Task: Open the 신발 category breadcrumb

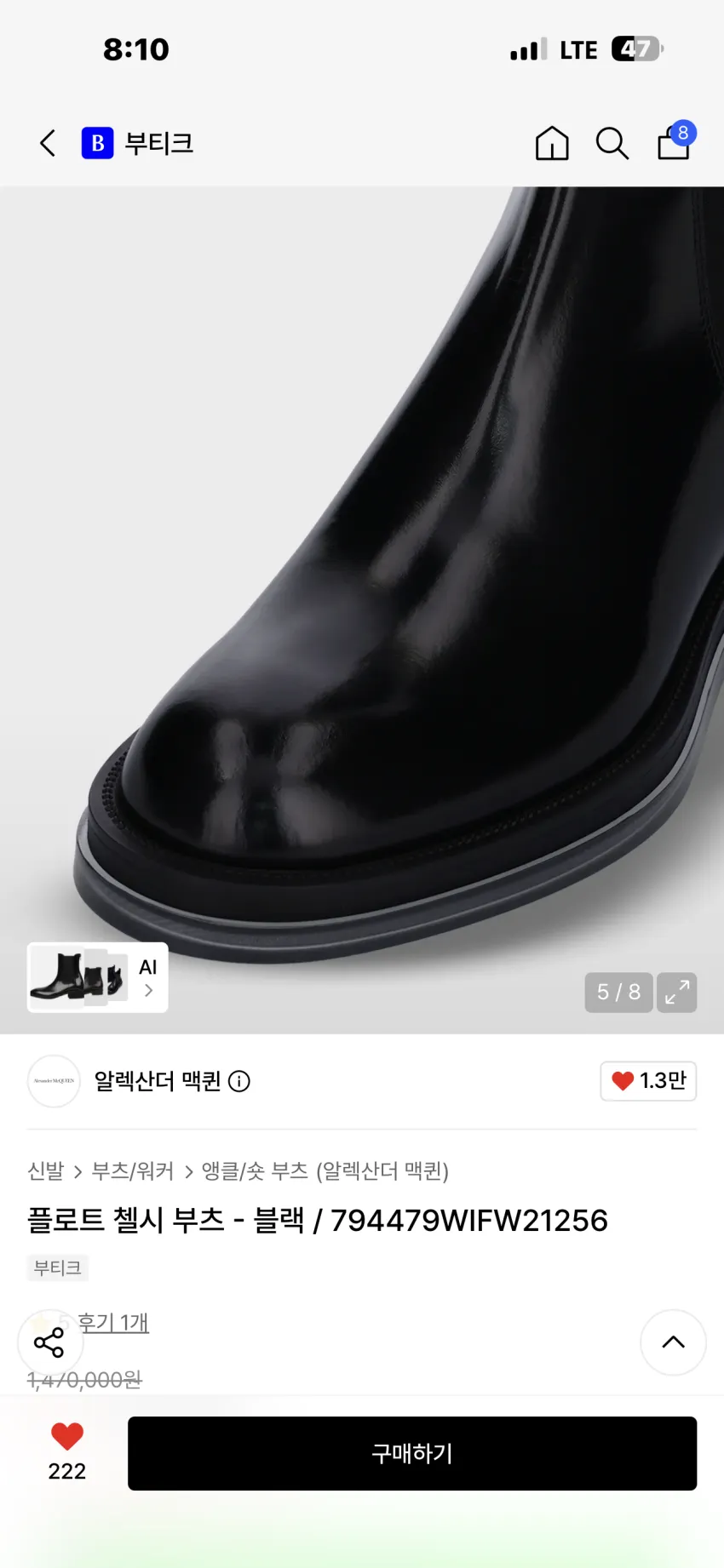Action: [x=46, y=1171]
